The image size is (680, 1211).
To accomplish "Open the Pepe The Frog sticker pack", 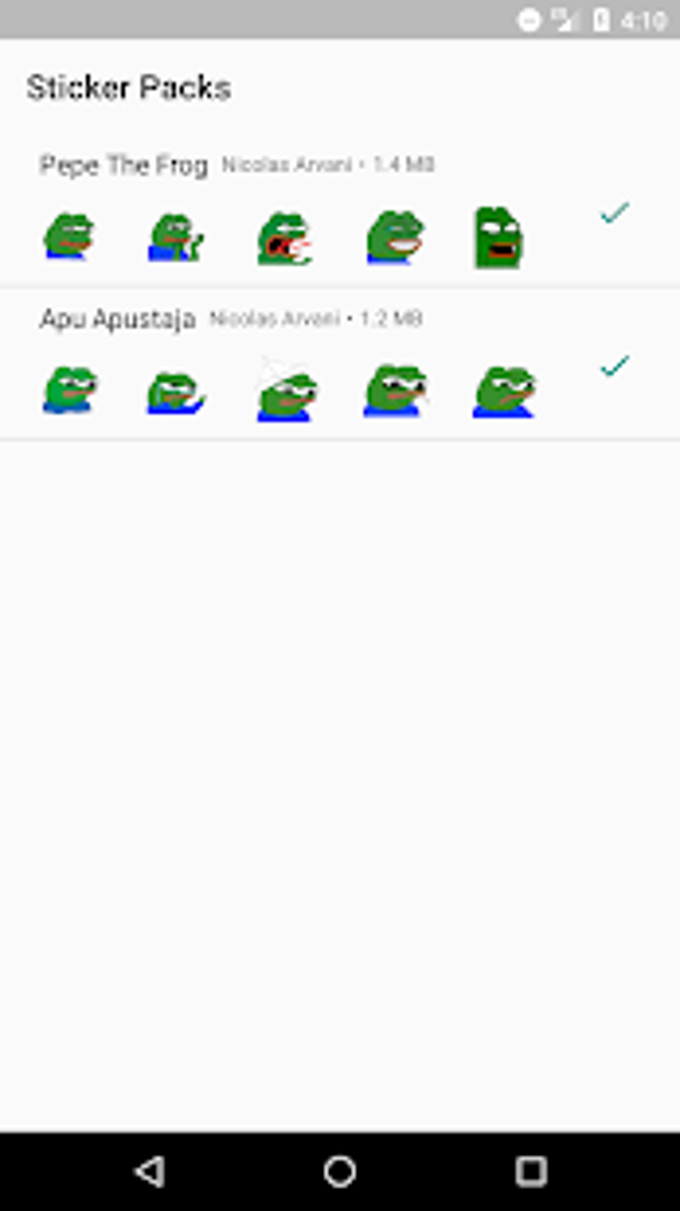I will (340, 212).
